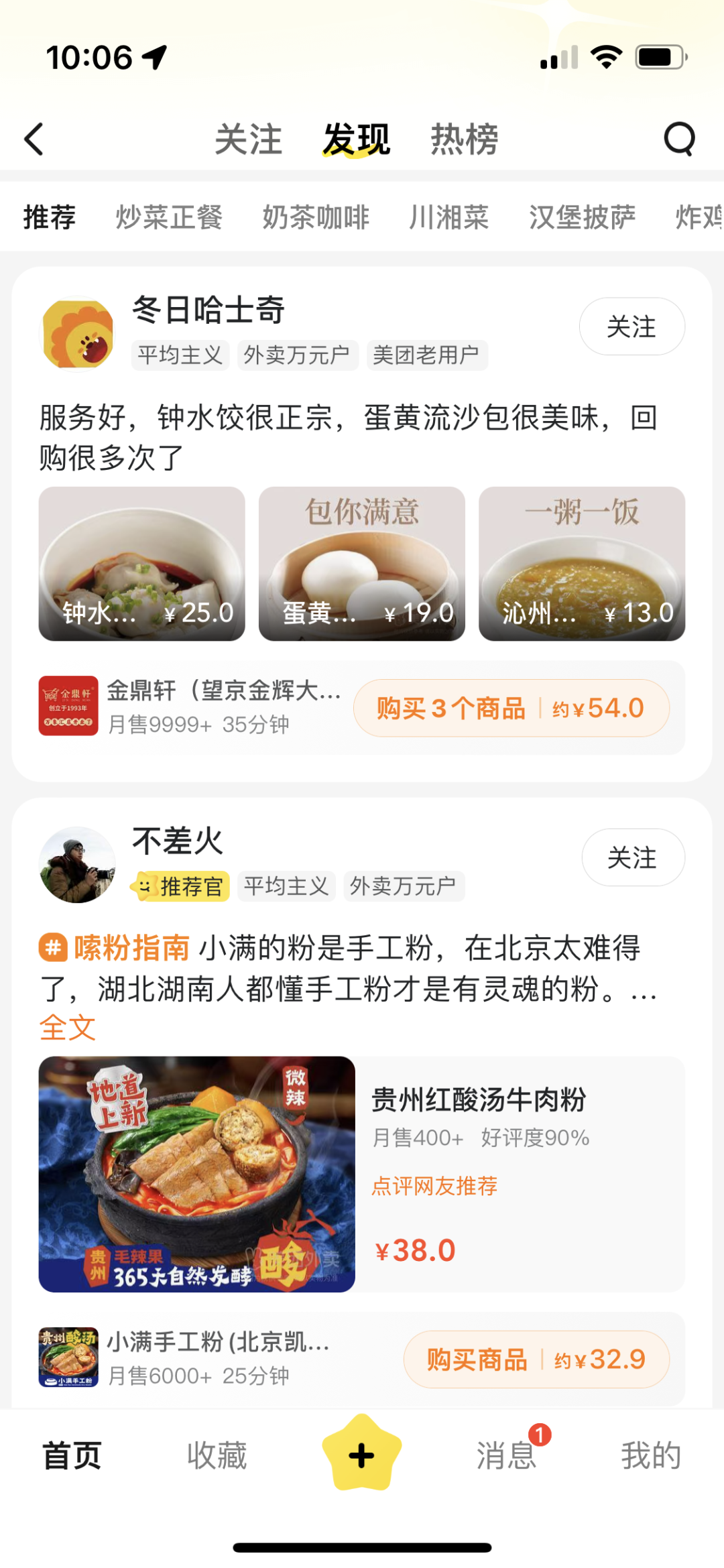Choose the 川湘菜 category

coord(449,217)
